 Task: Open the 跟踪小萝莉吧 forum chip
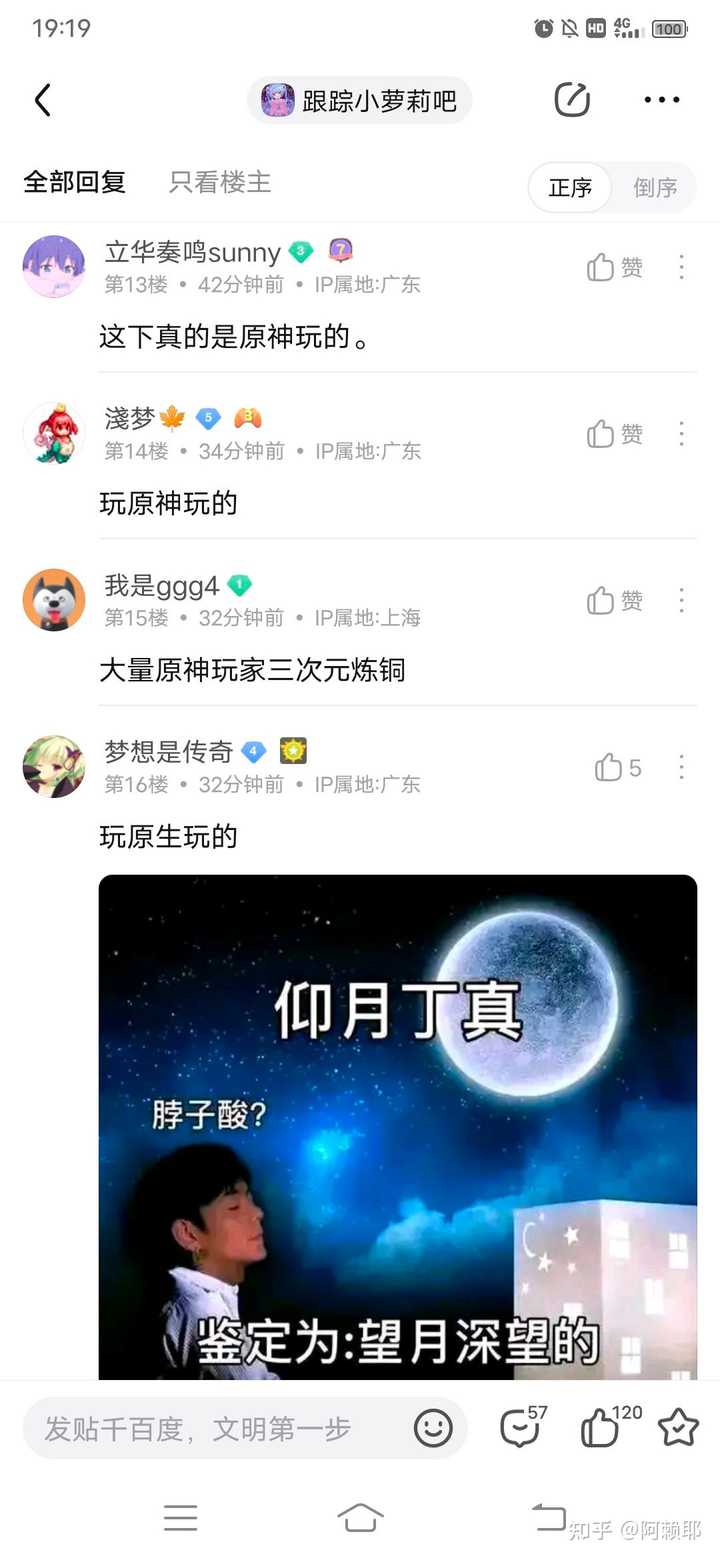tap(360, 100)
